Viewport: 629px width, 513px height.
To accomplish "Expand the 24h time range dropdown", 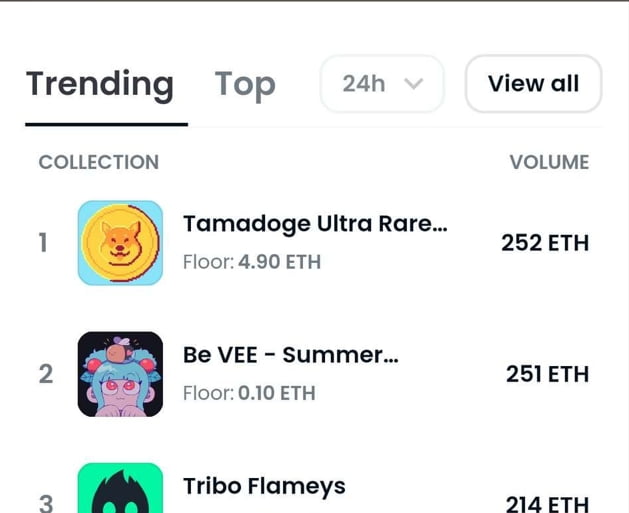I will tap(382, 84).
